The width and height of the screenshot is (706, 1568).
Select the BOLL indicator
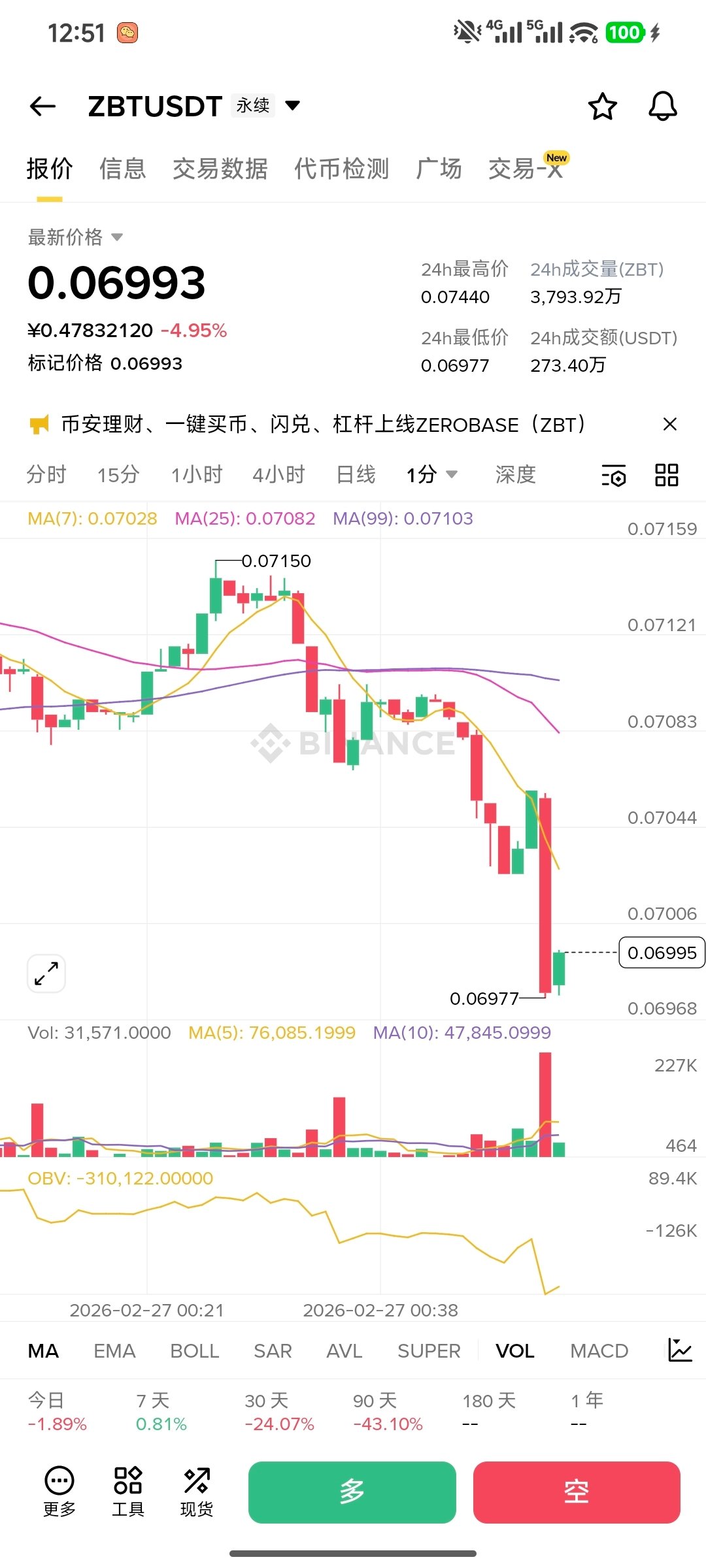click(194, 1351)
